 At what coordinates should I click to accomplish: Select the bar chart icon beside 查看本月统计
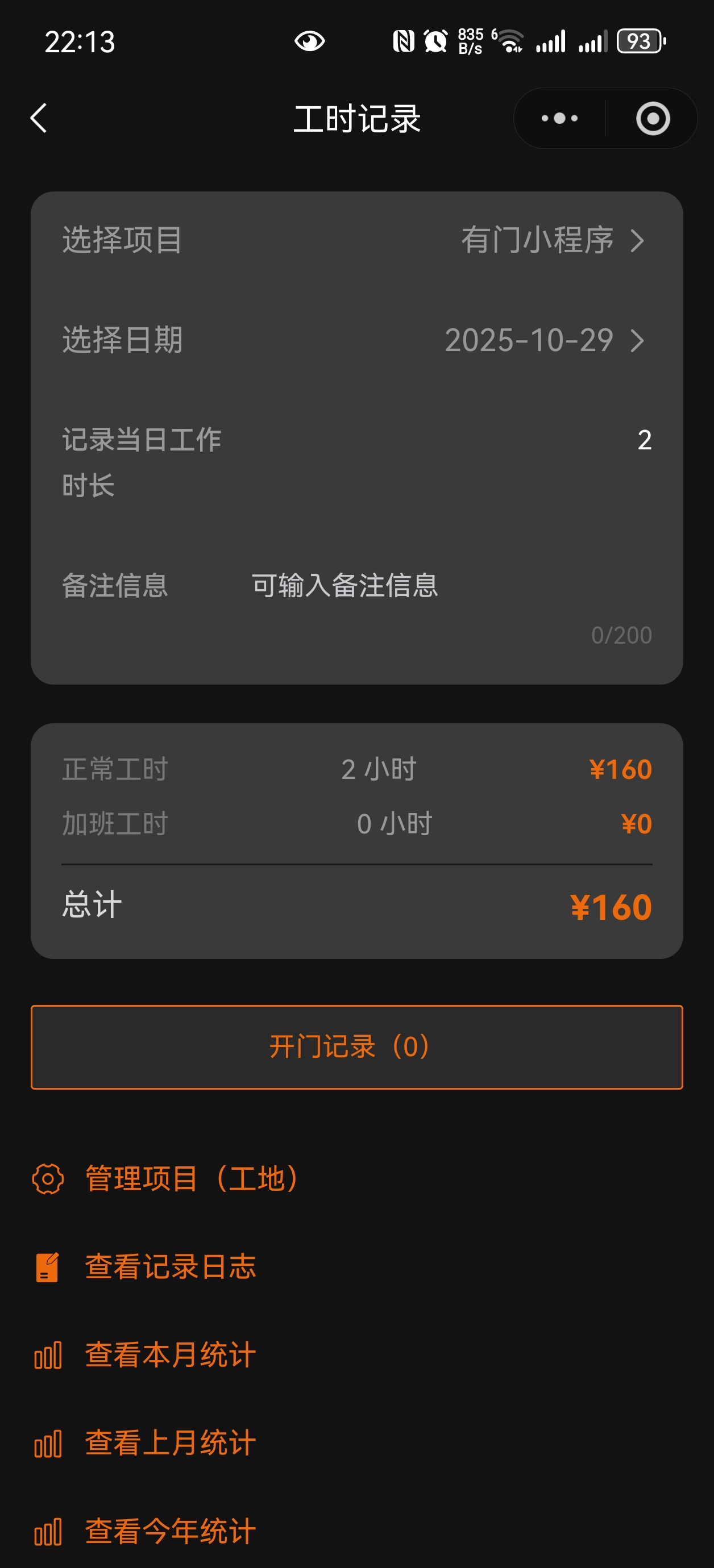(x=48, y=1356)
